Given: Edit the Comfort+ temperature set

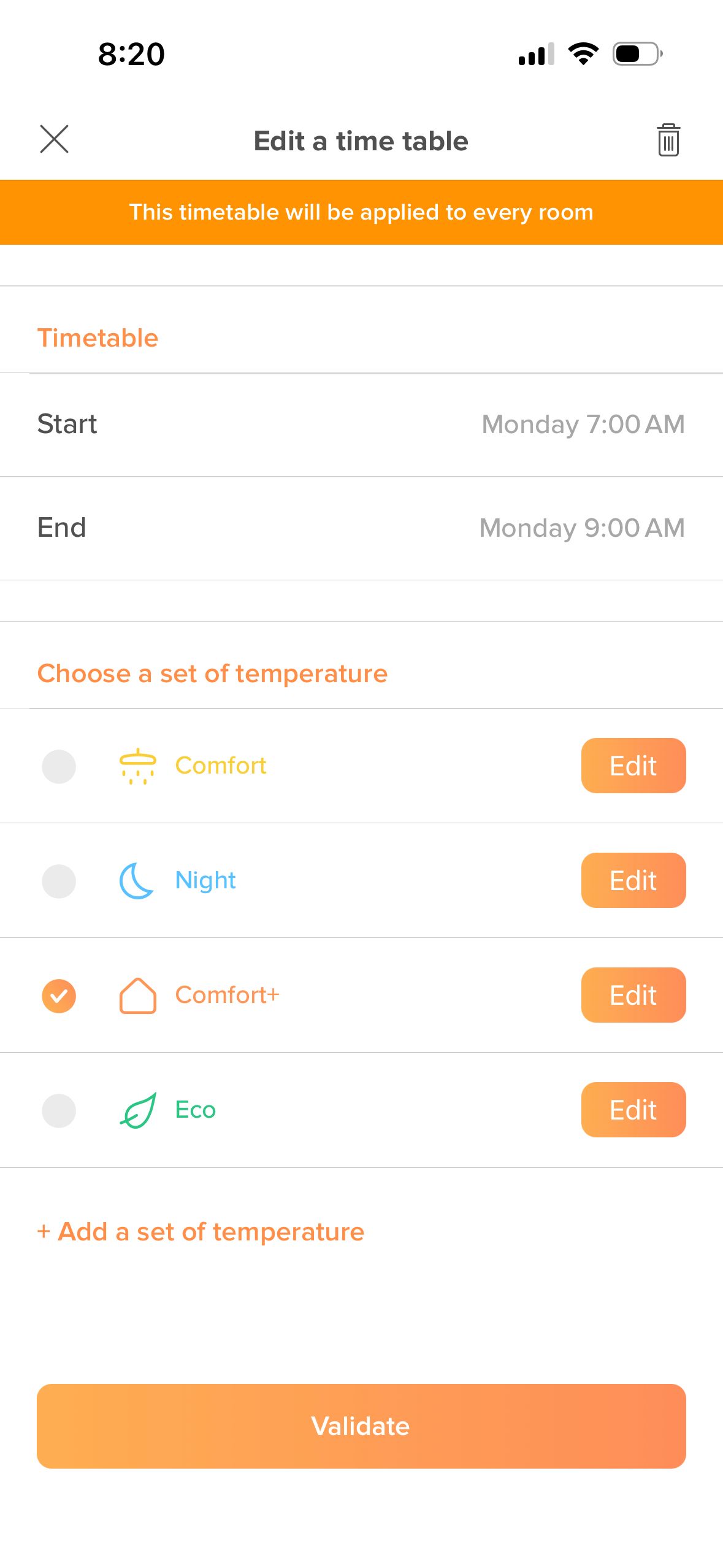Looking at the screenshot, I should [x=633, y=995].
